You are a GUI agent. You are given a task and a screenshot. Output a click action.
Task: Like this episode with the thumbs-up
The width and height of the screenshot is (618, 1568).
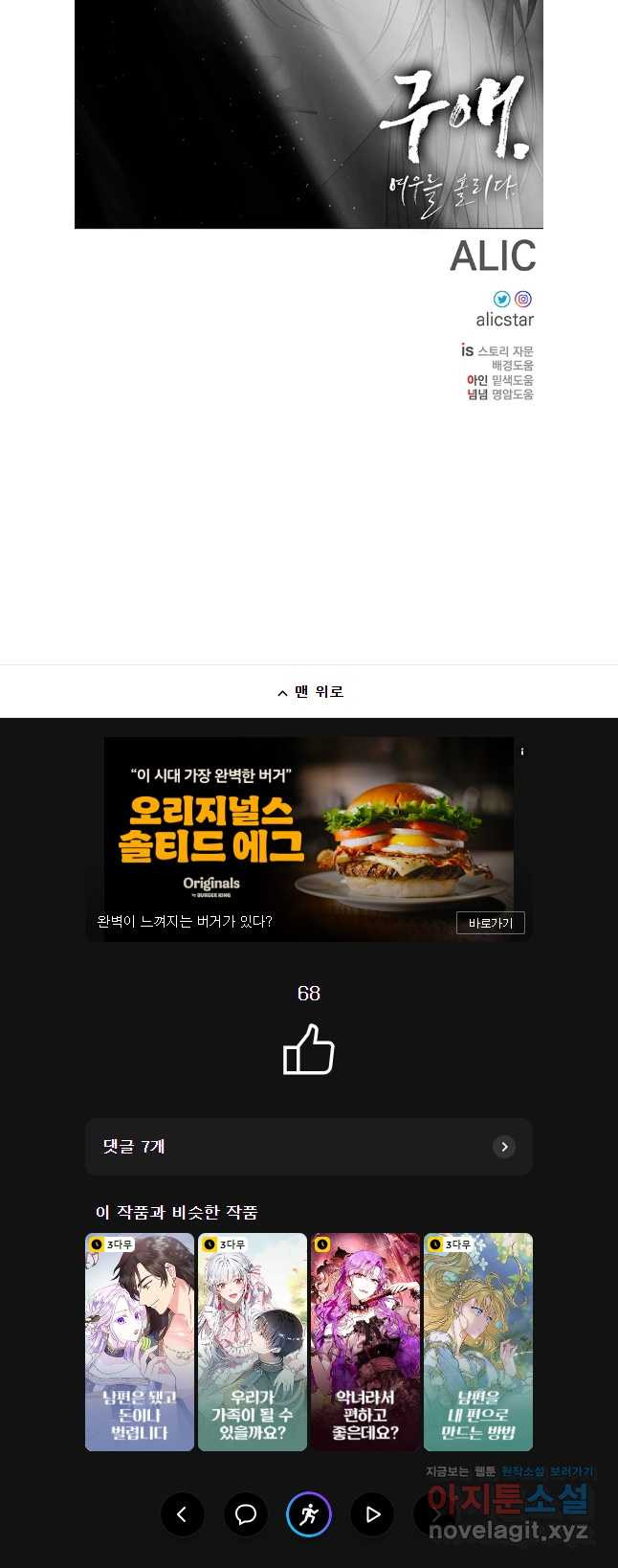(x=309, y=1049)
